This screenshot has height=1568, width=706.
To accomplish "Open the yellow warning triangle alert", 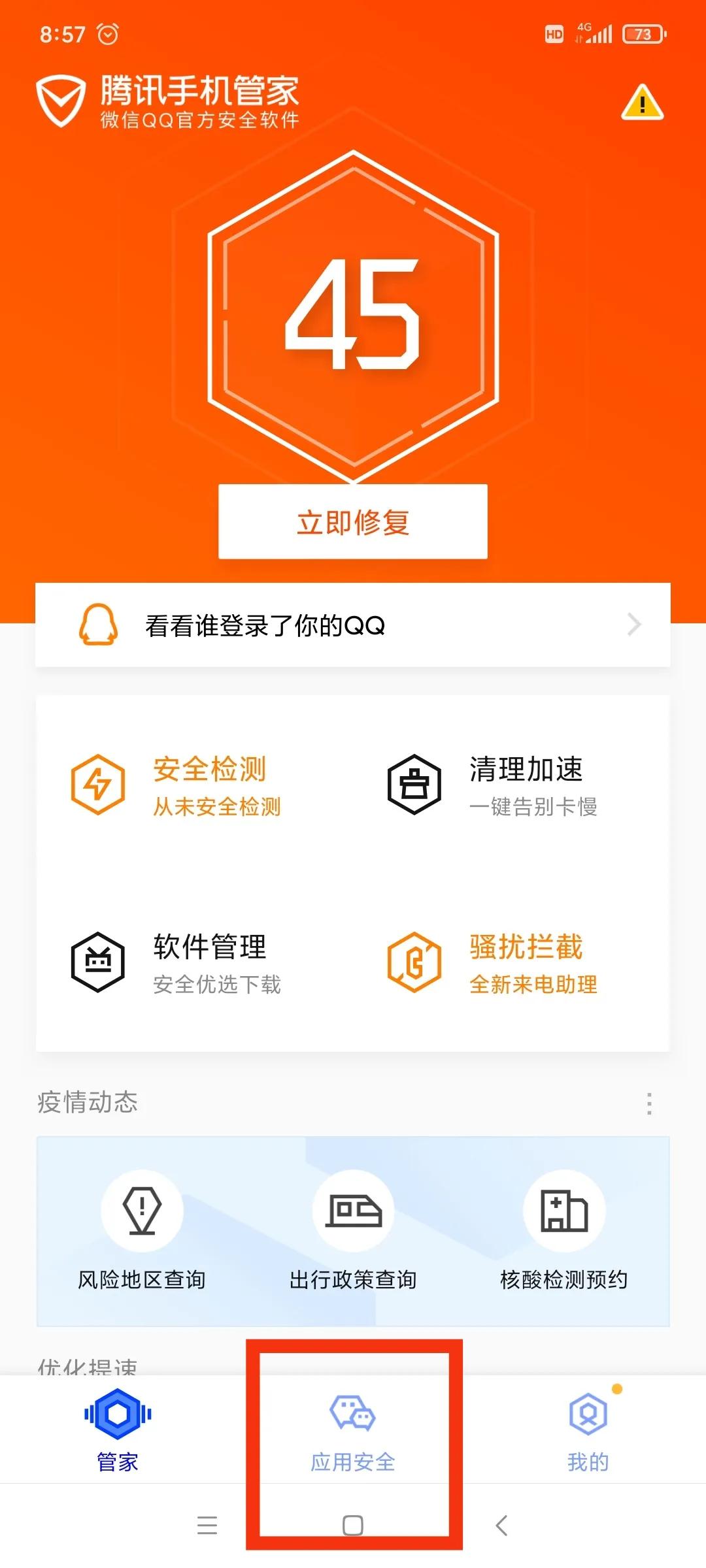I will coord(642,103).
